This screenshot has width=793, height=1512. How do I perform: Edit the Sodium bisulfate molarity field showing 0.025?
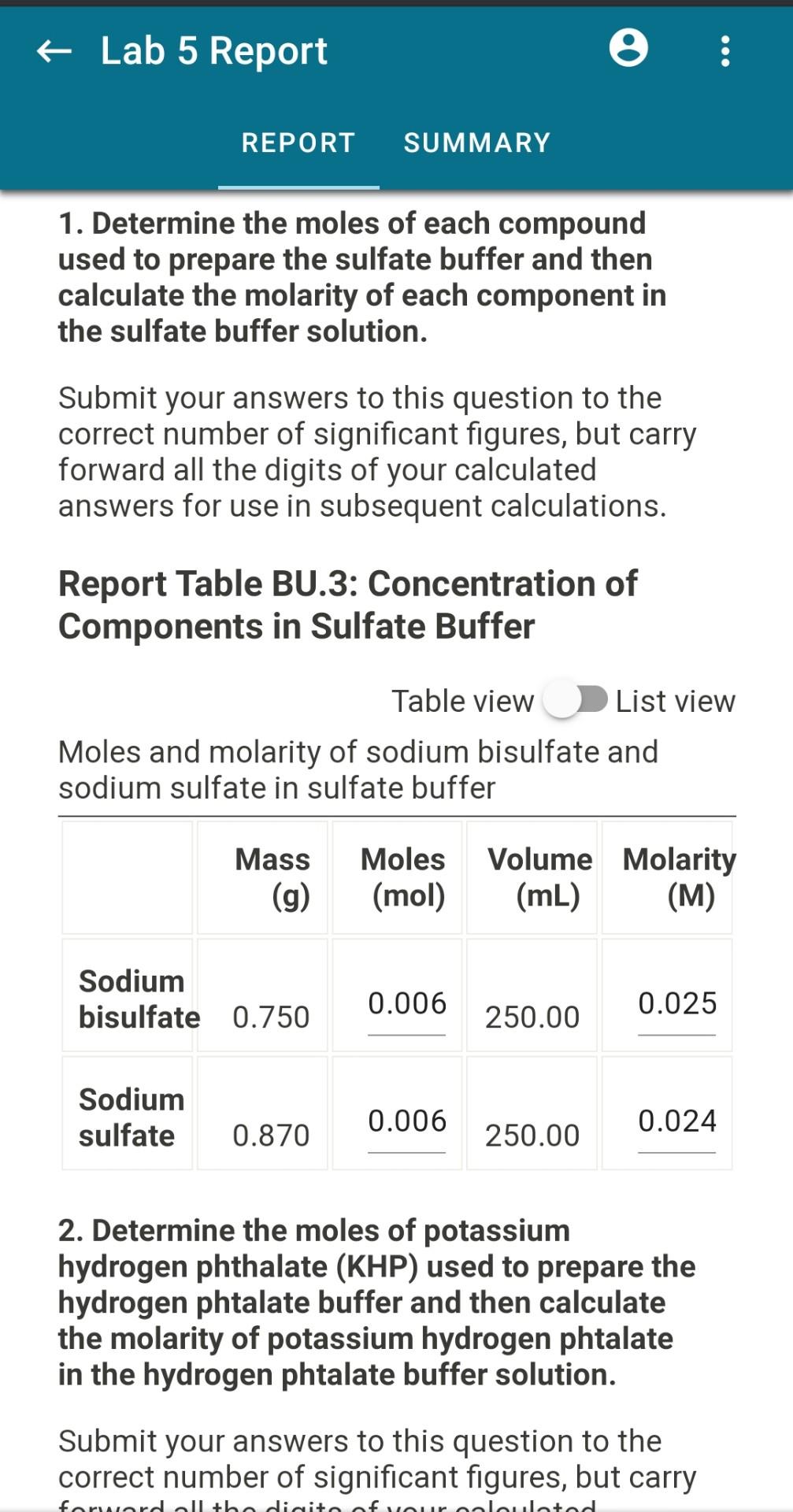pyautogui.click(x=678, y=1003)
